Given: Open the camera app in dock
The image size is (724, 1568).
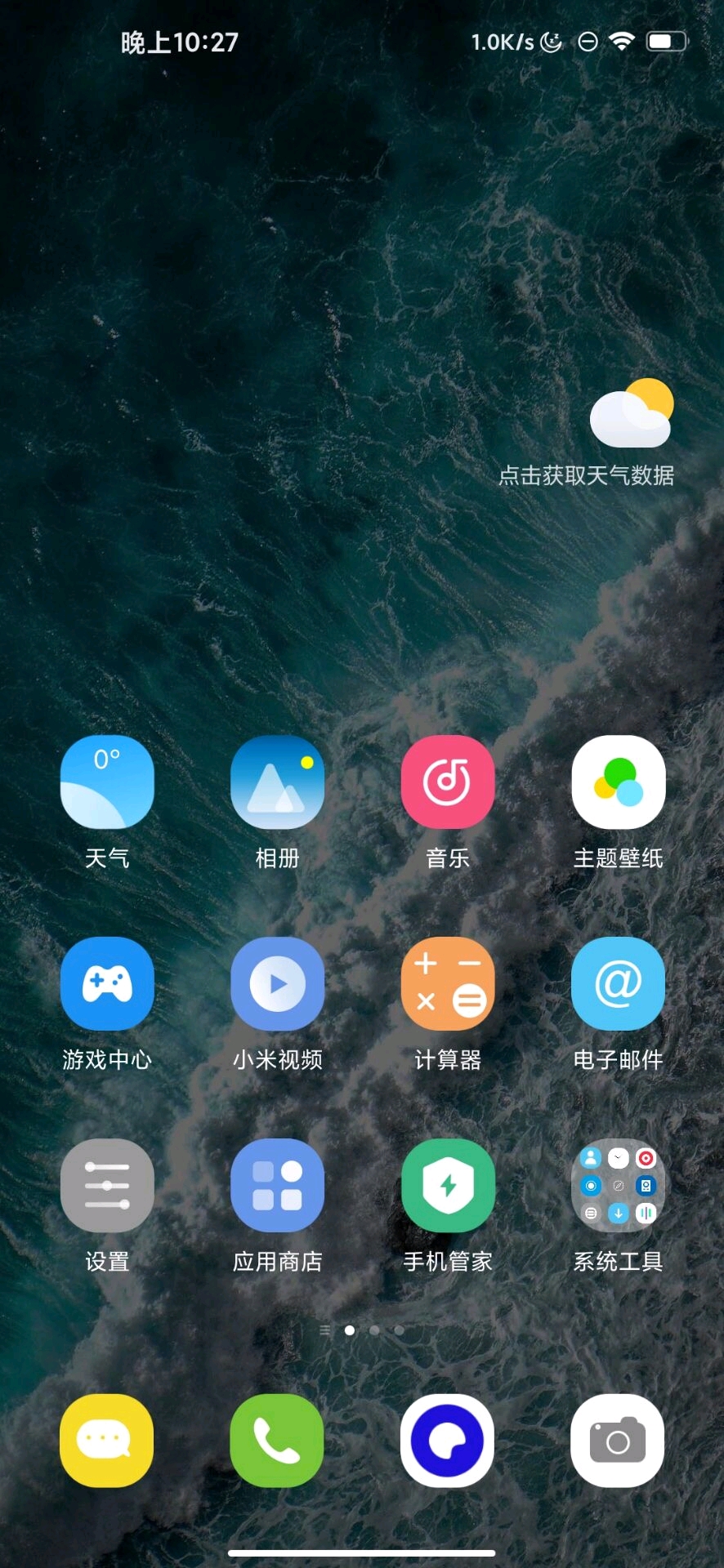Looking at the screenshot, I should point(618,1441).
